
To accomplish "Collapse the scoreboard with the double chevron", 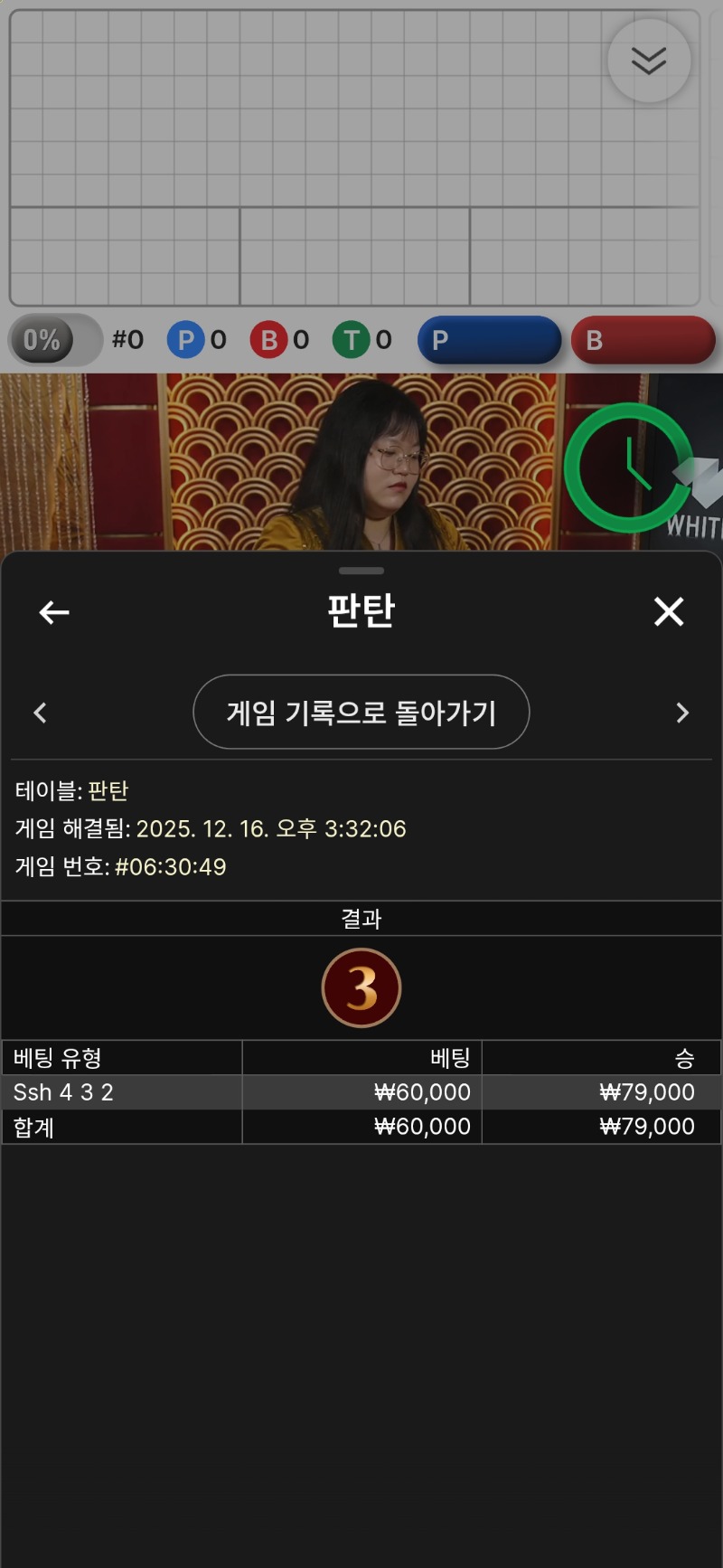I will (x=649, y=61).
